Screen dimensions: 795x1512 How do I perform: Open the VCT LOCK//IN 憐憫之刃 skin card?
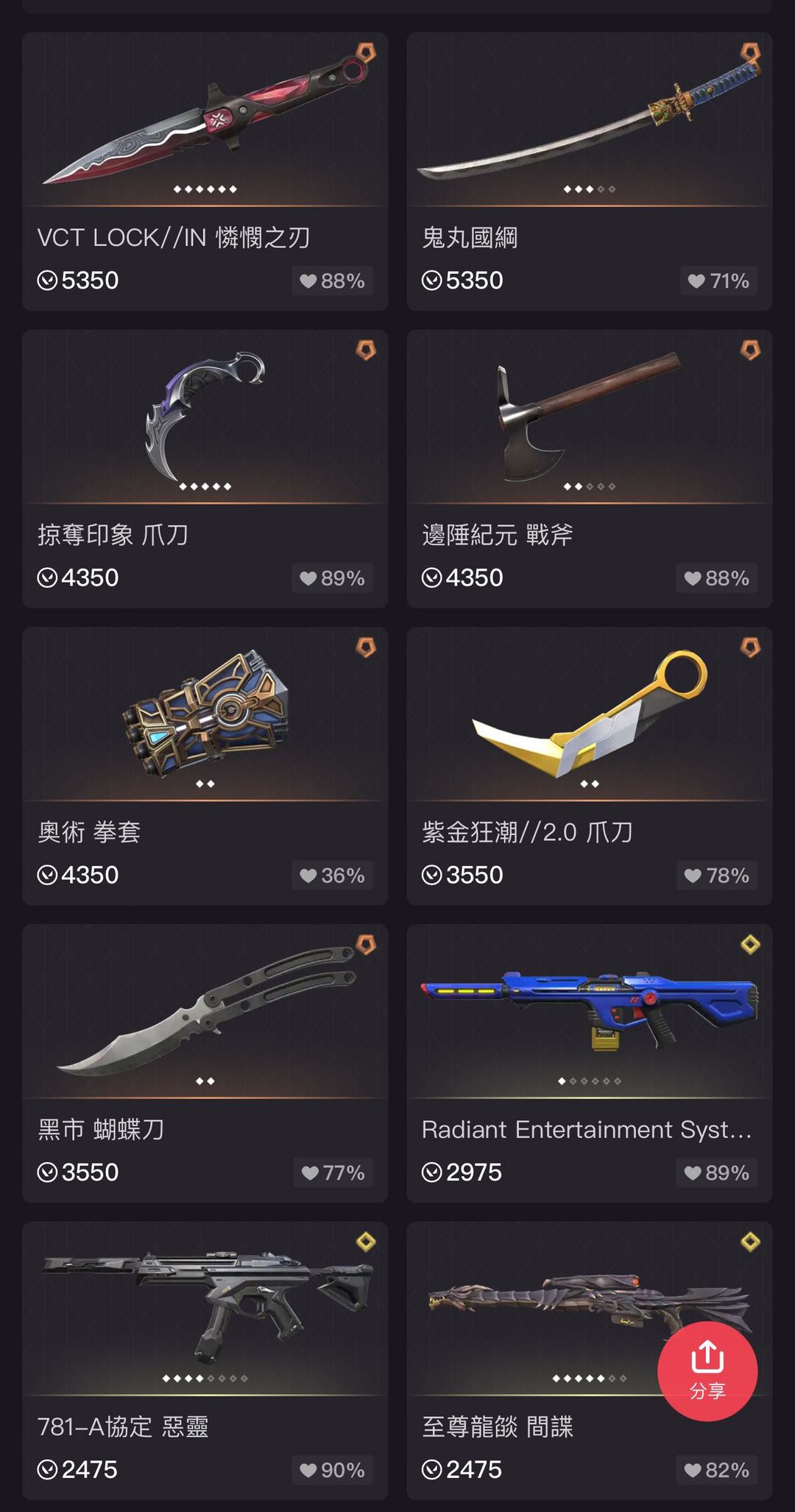pyautogui.click(x=205, y=171)
